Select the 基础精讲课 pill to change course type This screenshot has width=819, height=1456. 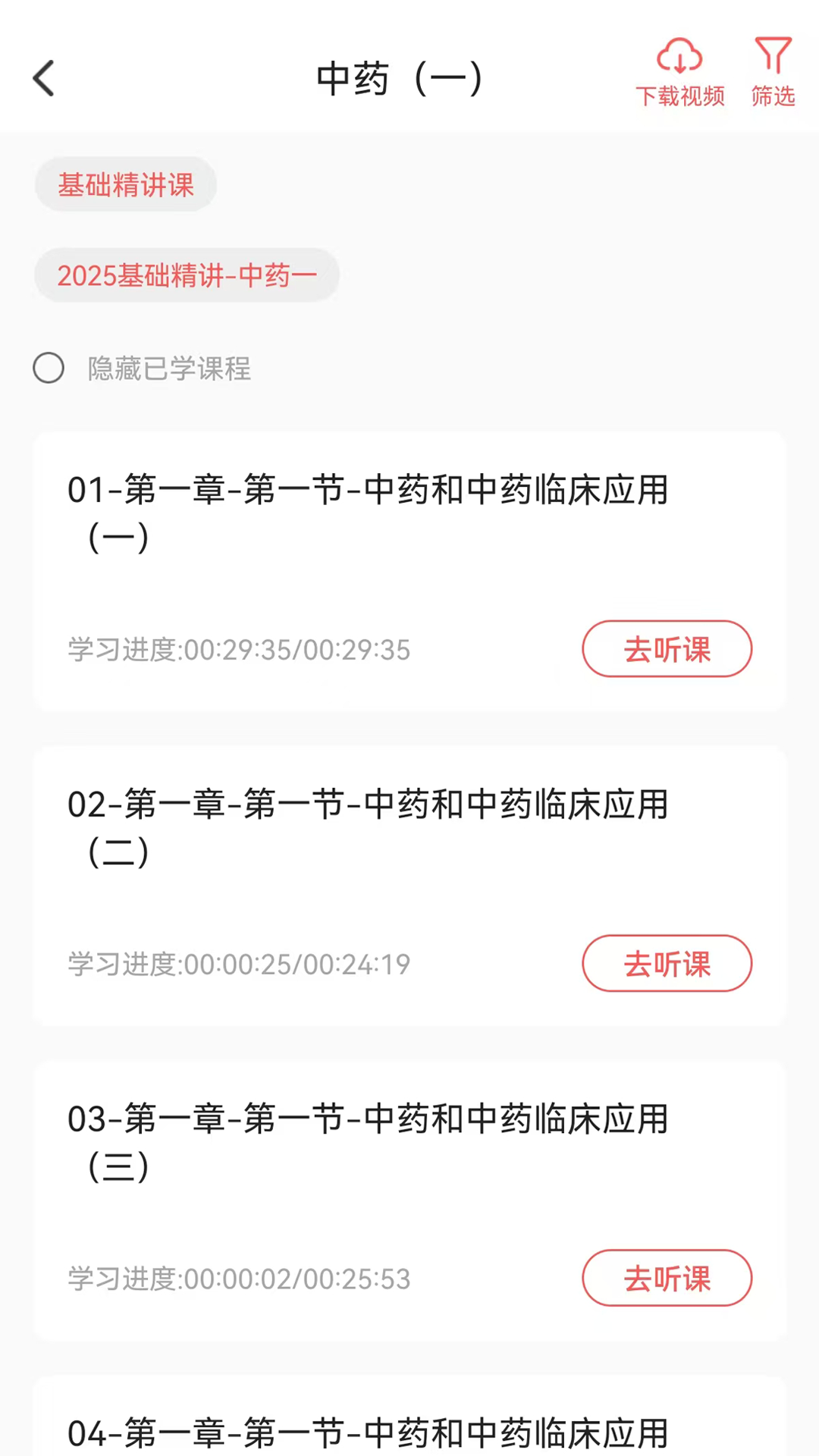pos(125,184)
